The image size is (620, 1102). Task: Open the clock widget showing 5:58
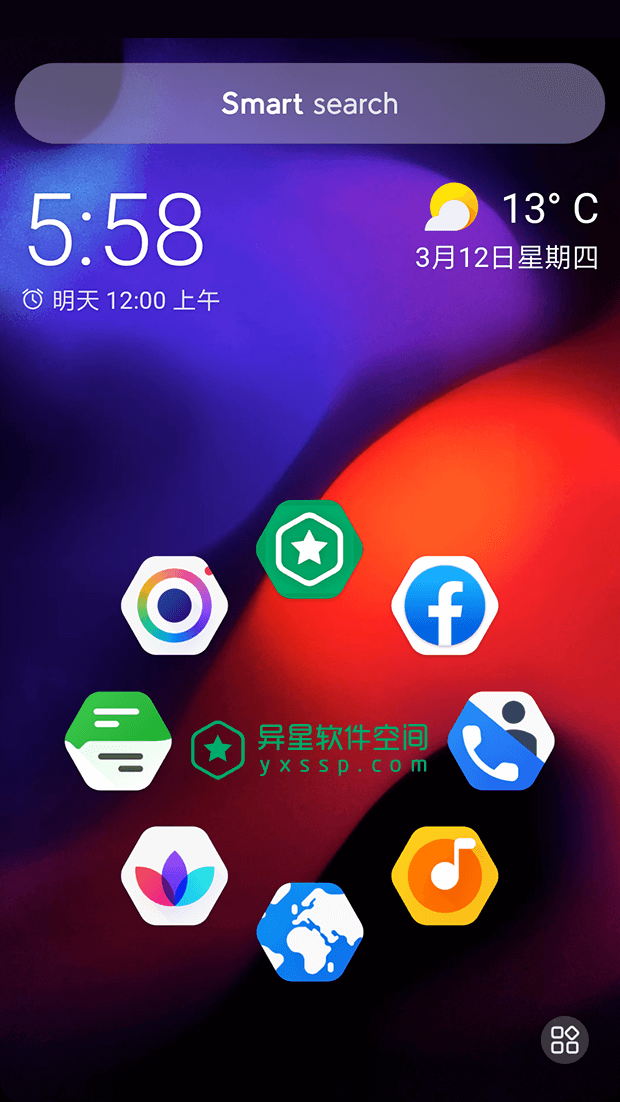(116, 228)
